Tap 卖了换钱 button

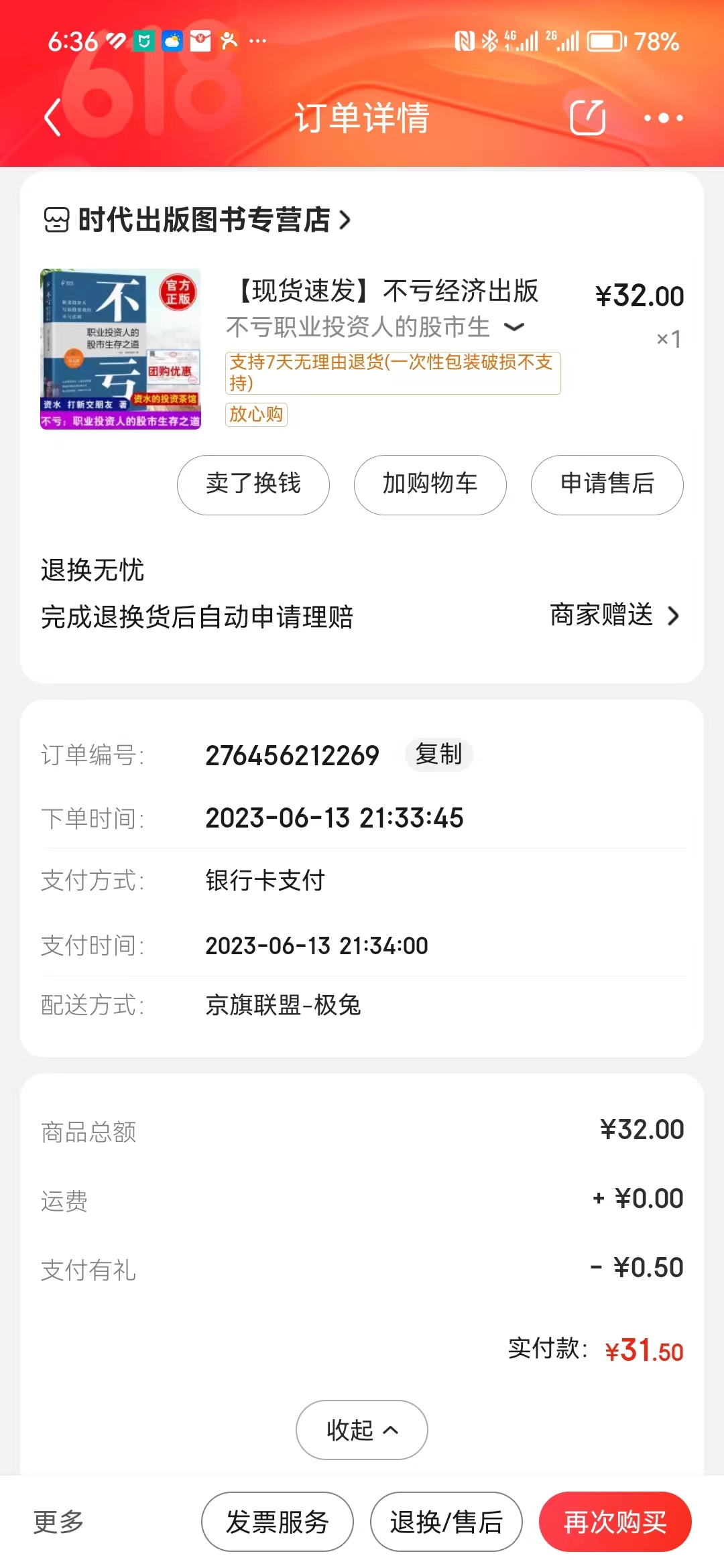[x=253, y=484]
